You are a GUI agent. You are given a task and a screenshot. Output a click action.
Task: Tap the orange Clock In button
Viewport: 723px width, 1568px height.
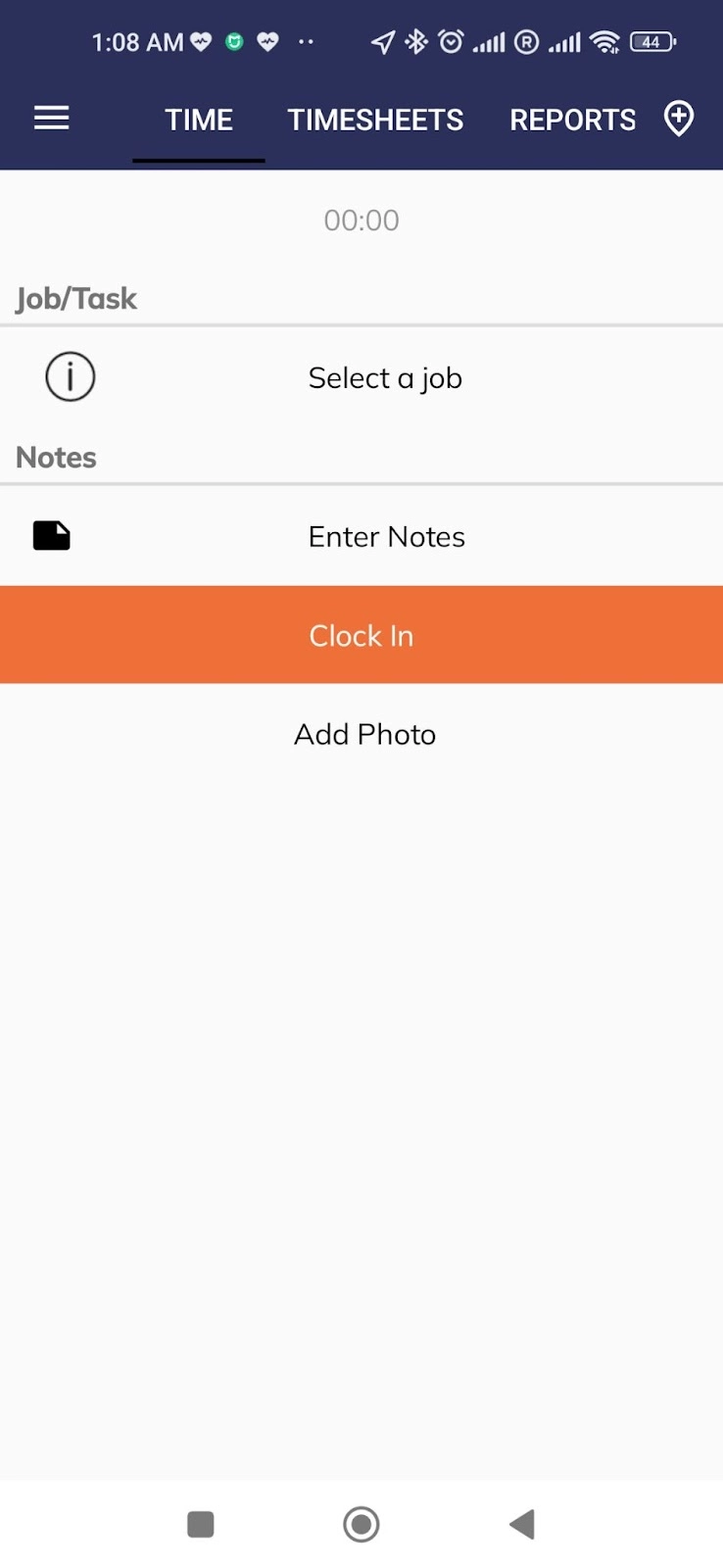point(361,635)
